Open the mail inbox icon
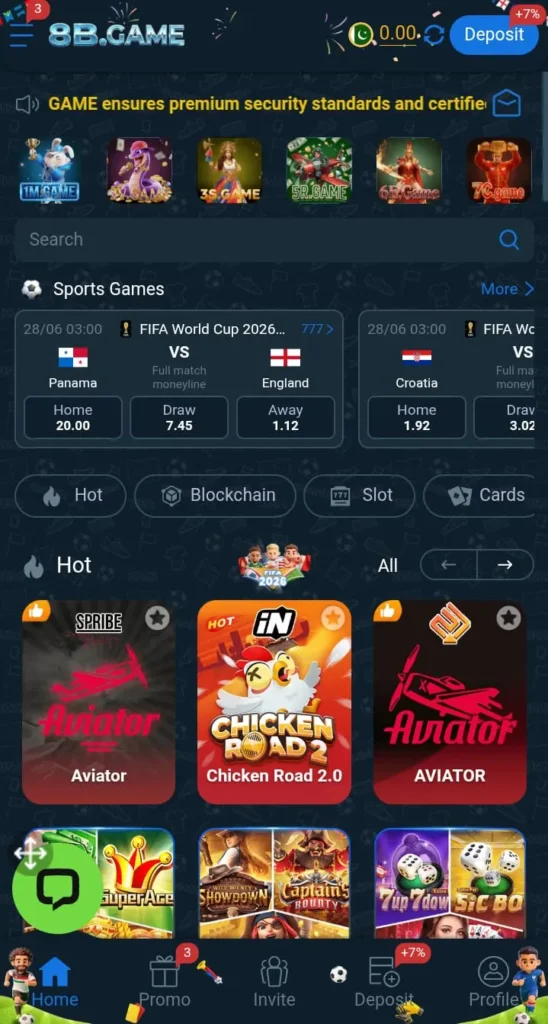548x1024 pixels. click(x=506, y=103)
